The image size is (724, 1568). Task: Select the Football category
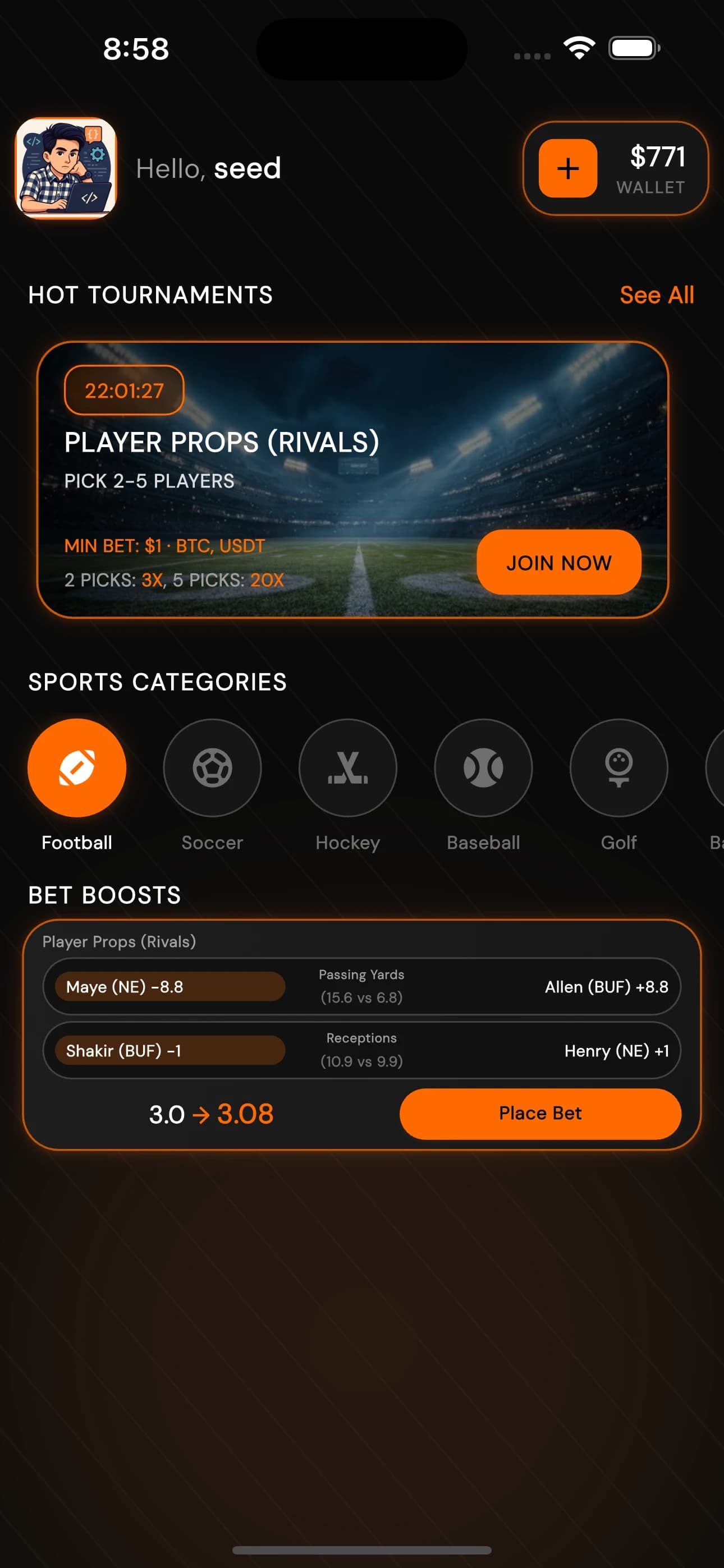tap(77, 767)
